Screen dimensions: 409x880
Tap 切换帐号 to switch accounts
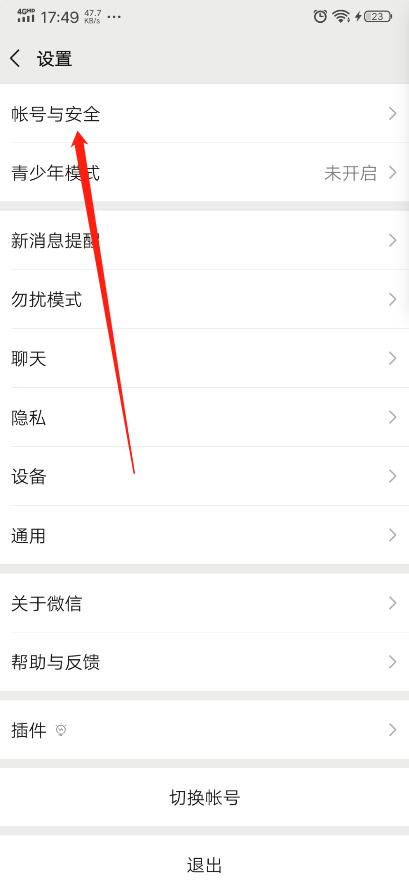(204, 797)
